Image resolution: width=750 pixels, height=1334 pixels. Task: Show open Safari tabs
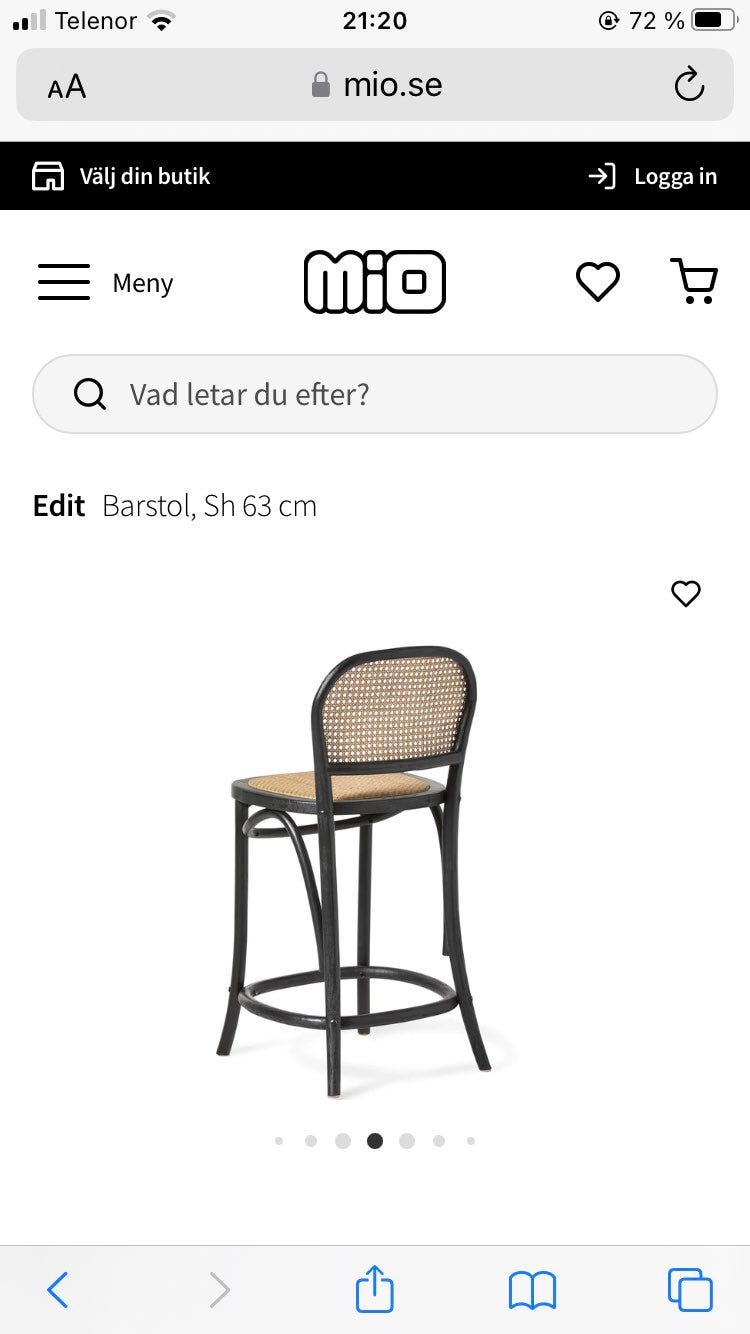click(x=689, y=1289)
